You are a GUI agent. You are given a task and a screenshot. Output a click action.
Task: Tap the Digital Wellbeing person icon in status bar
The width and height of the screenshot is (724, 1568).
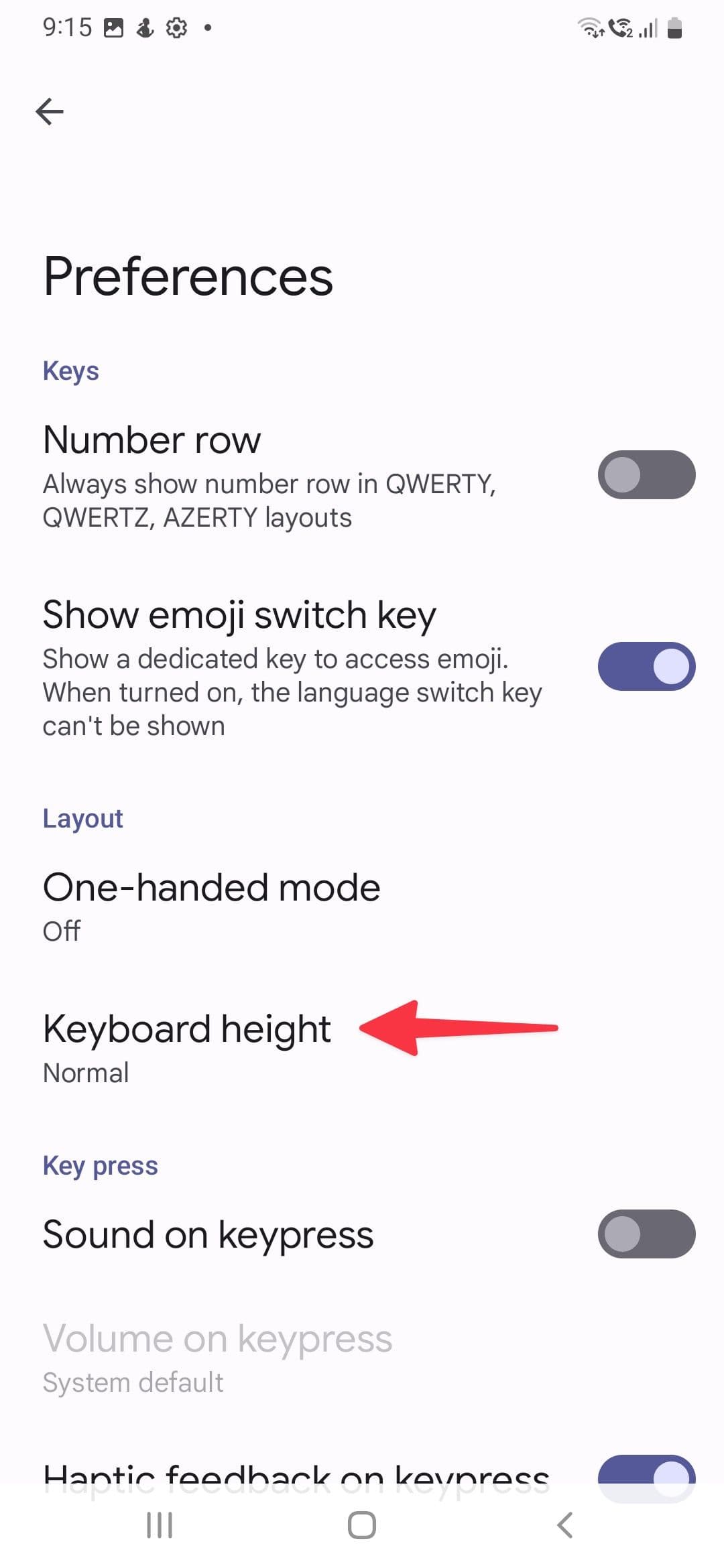[x=143, y=28]
